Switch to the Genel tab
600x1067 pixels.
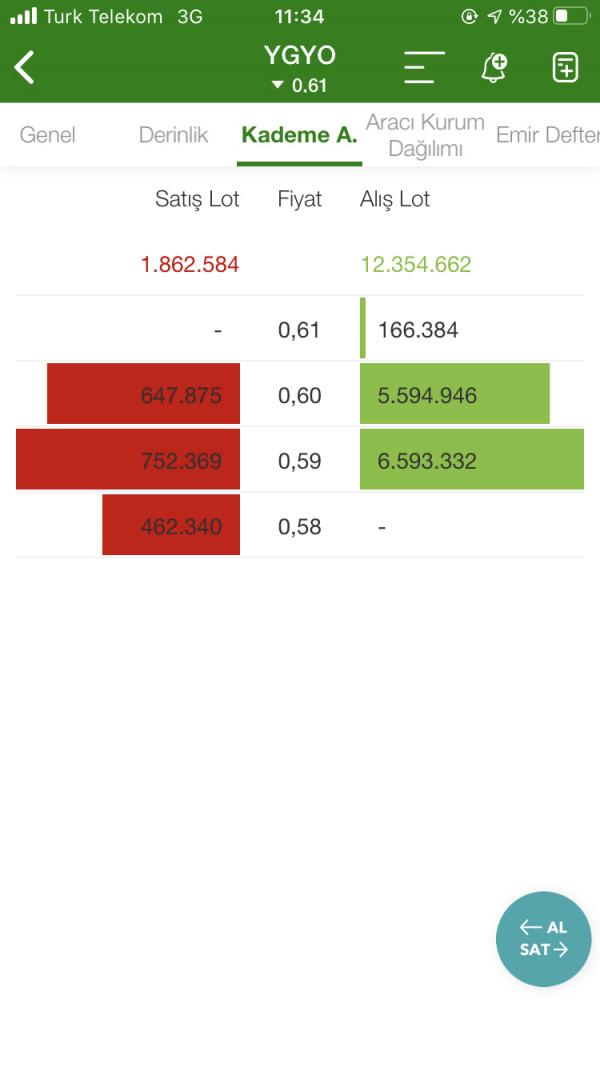click(48, 135)
